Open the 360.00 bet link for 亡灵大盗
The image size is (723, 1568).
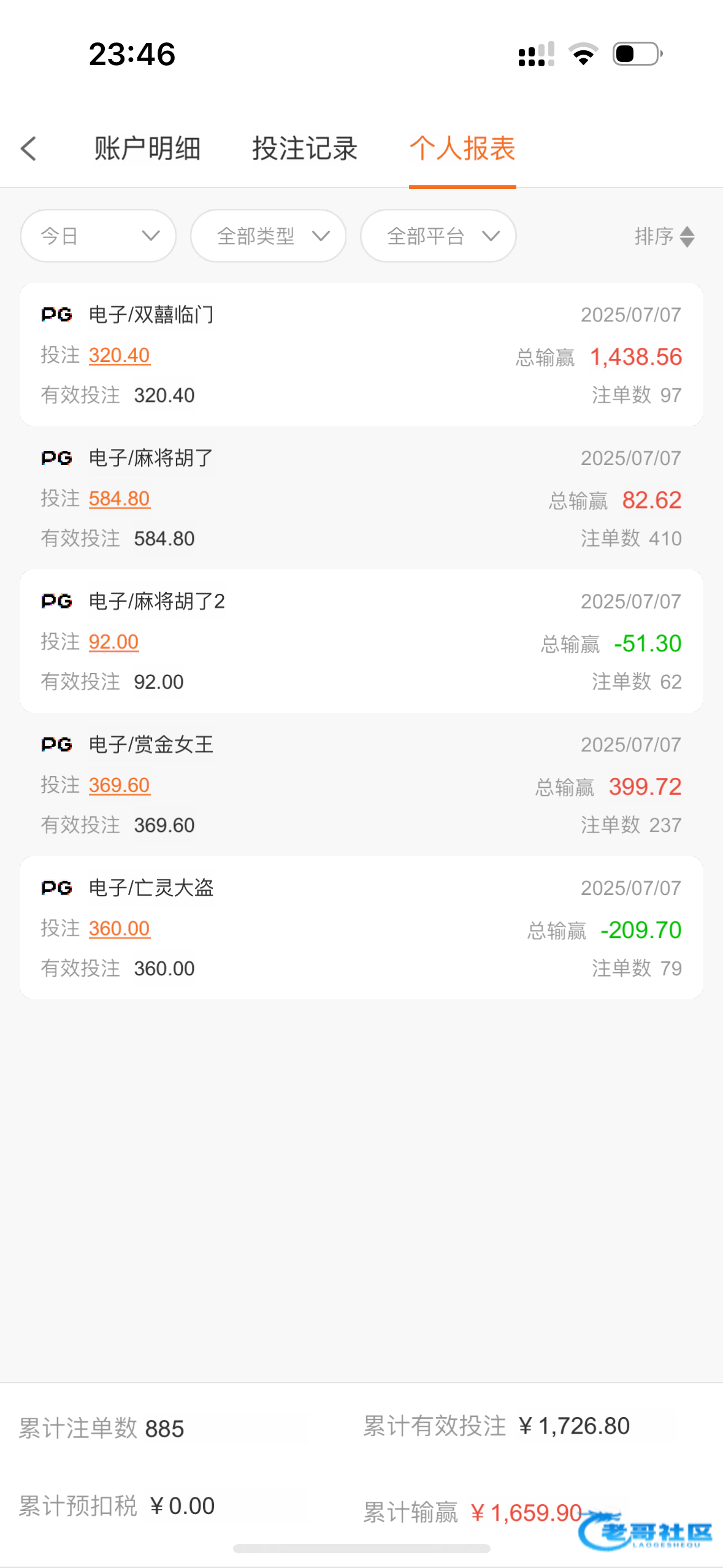pyautogui.click(x=120, y=929)
